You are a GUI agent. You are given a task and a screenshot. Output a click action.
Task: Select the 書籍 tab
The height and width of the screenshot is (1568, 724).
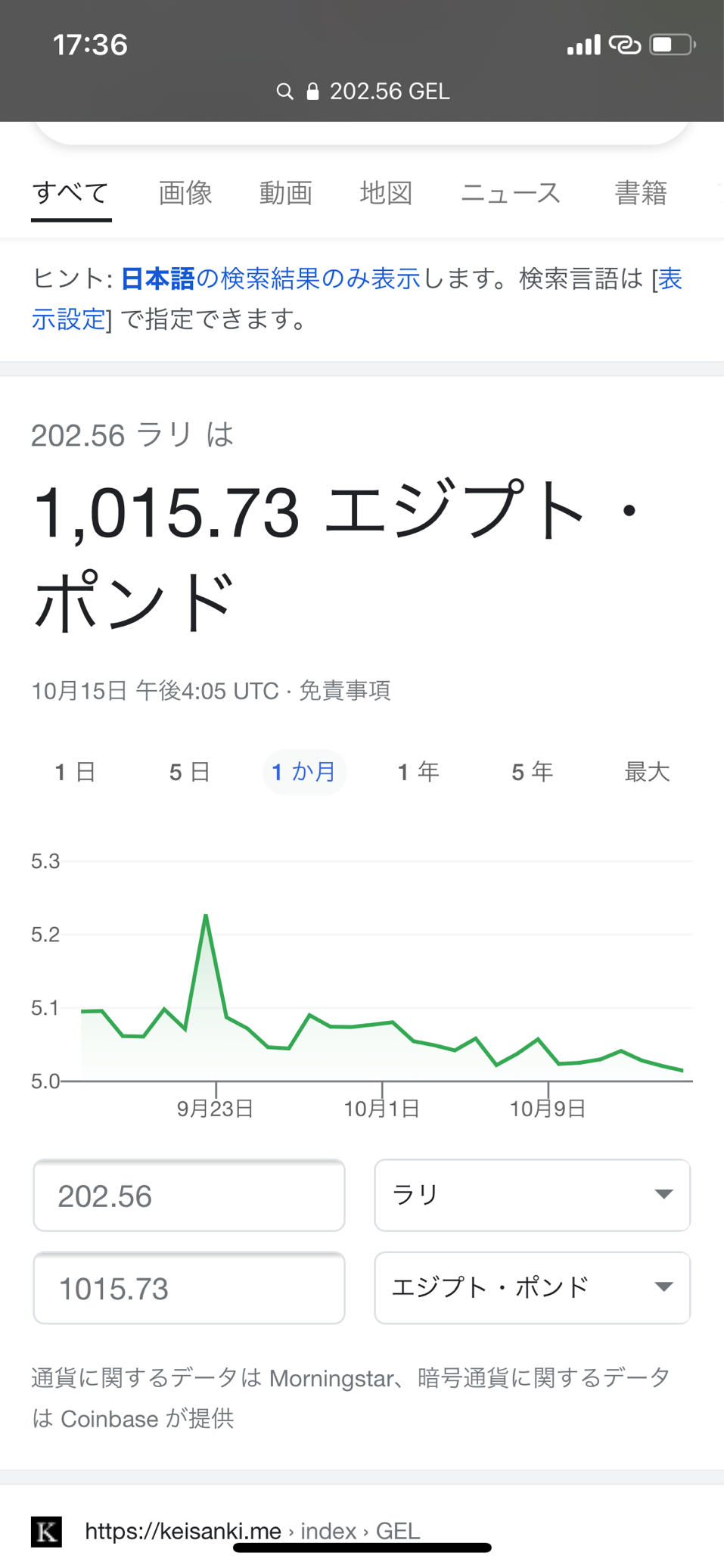pyautogui.click(x=641, y=193)
